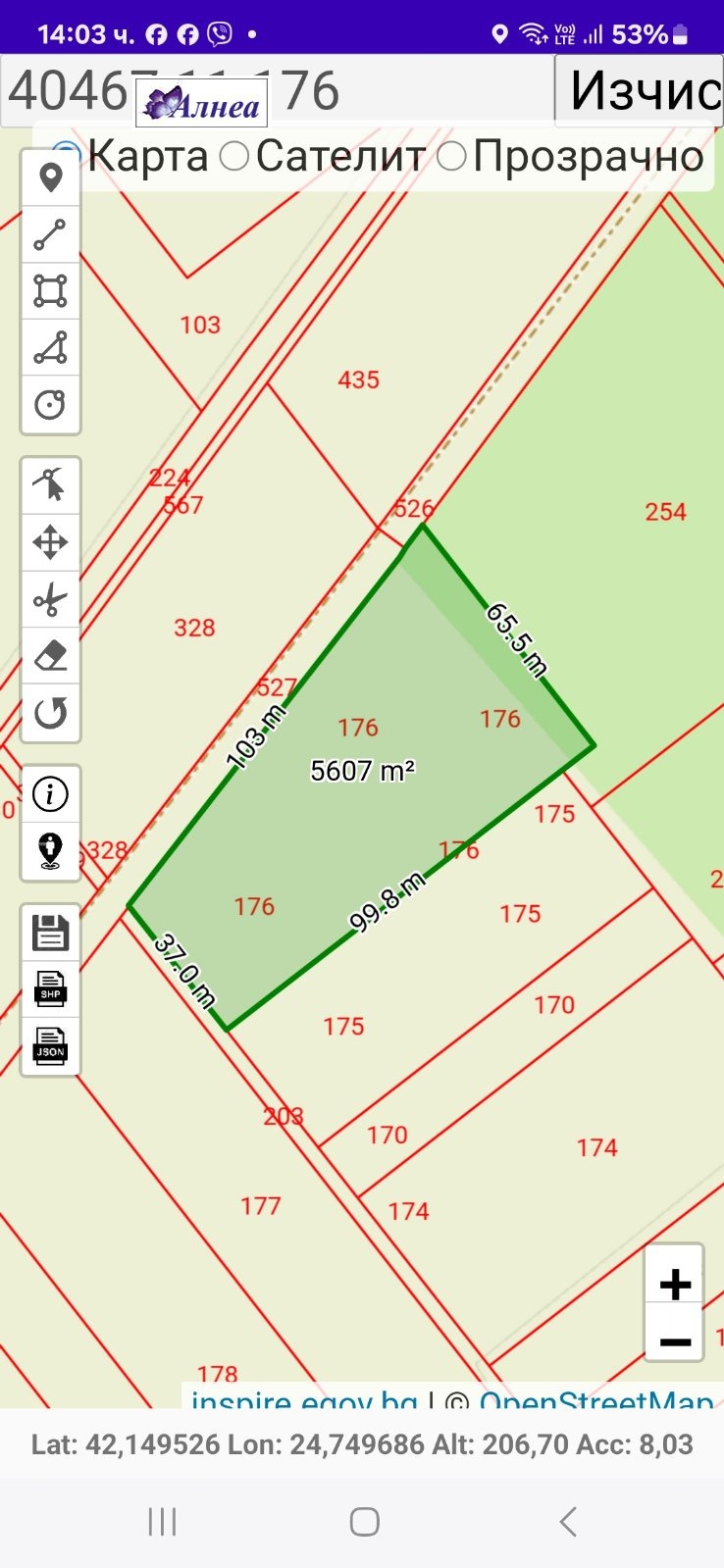
Task: Choose the rectangle drawing tool
Action: [x=50, y=291]
